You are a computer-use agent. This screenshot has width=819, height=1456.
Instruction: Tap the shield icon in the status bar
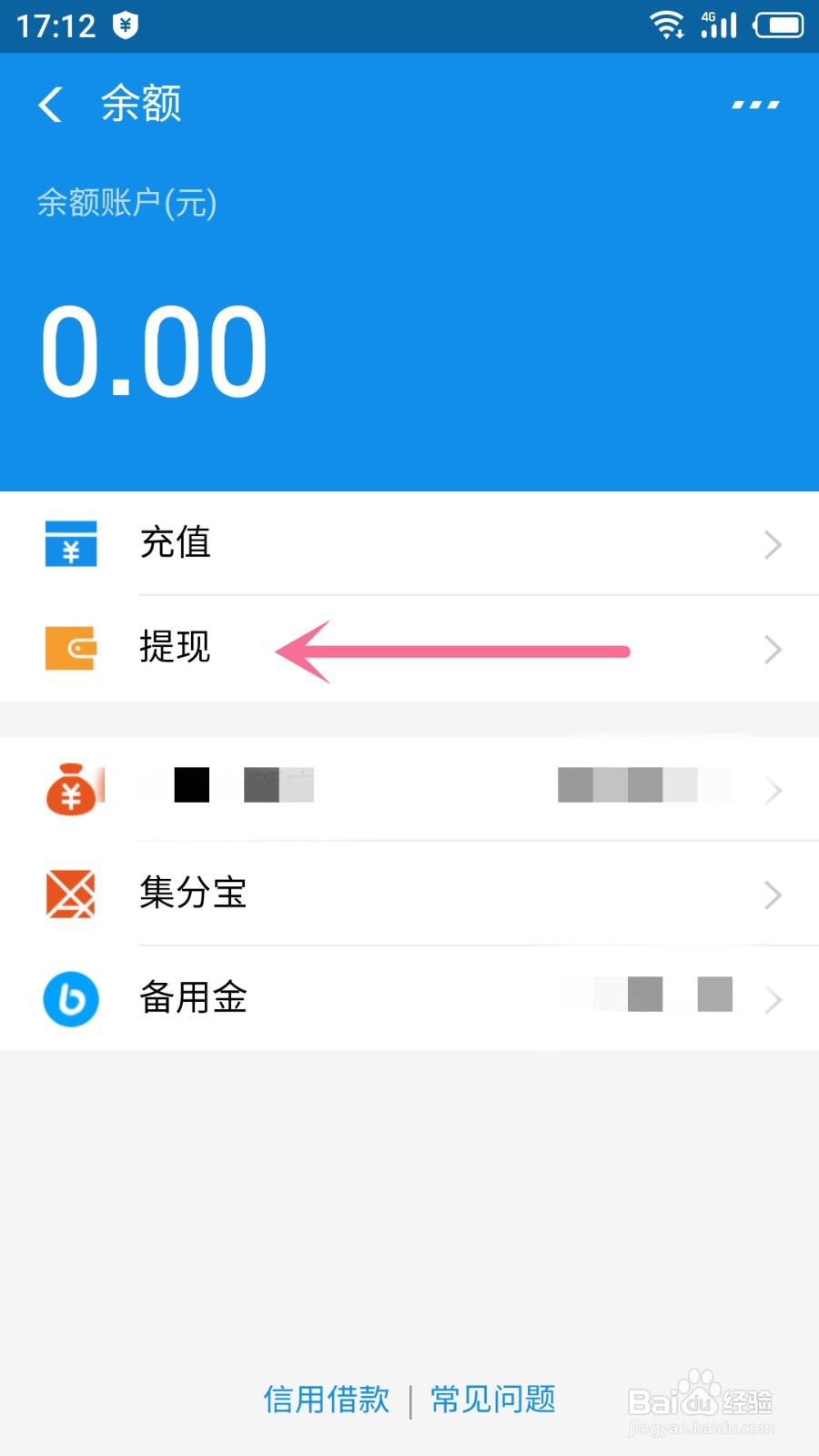tap(125, 25)
